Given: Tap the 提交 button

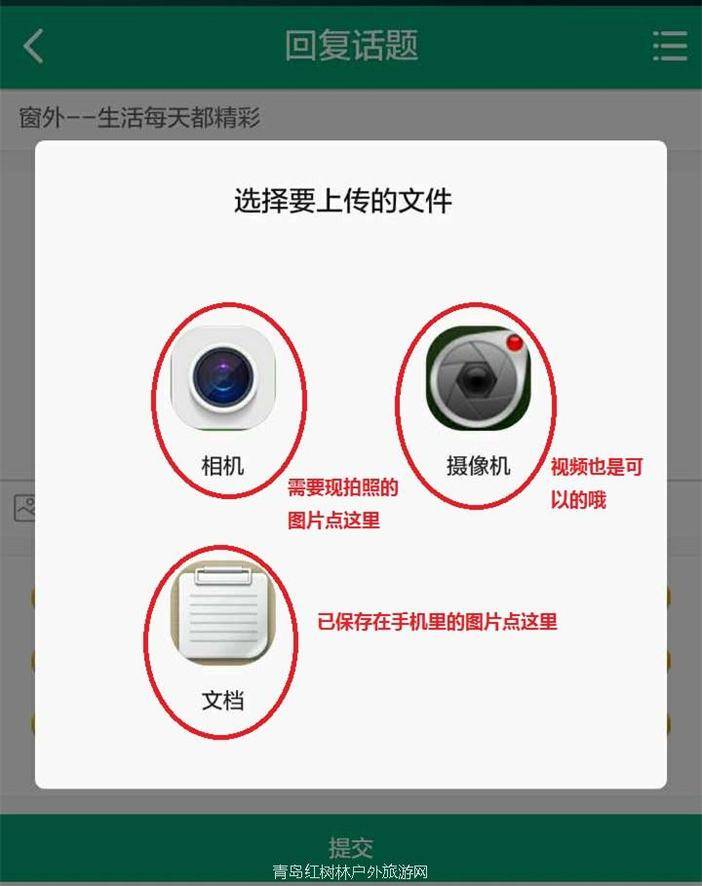Looking at the screenshot, I should click(x=350, y=846).
